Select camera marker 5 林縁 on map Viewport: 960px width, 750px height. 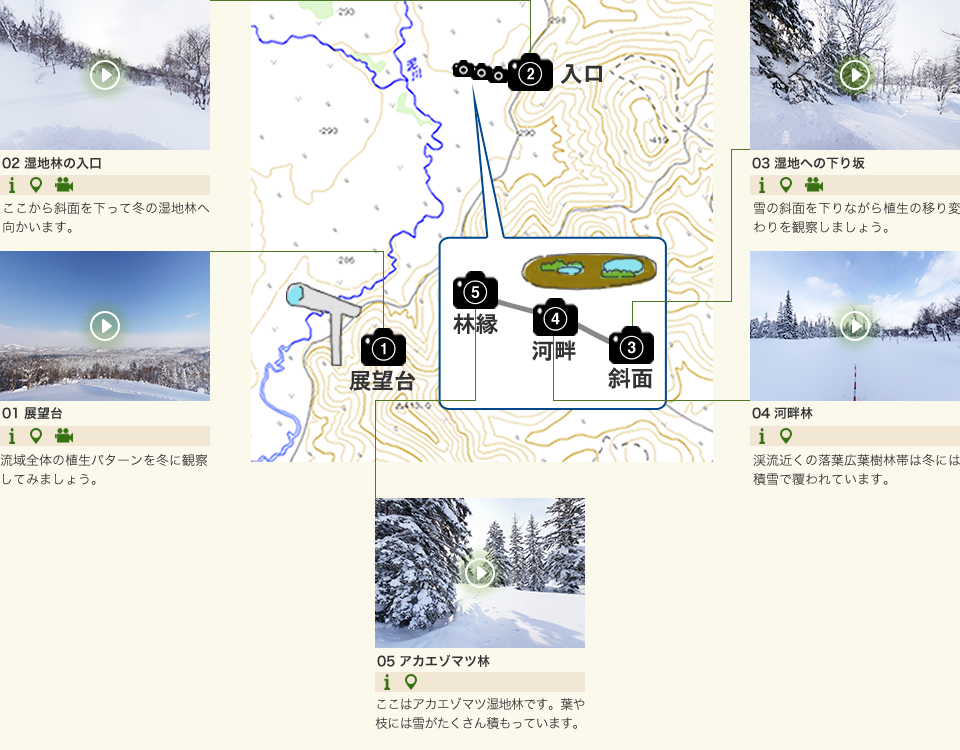[x=475, y=291]
